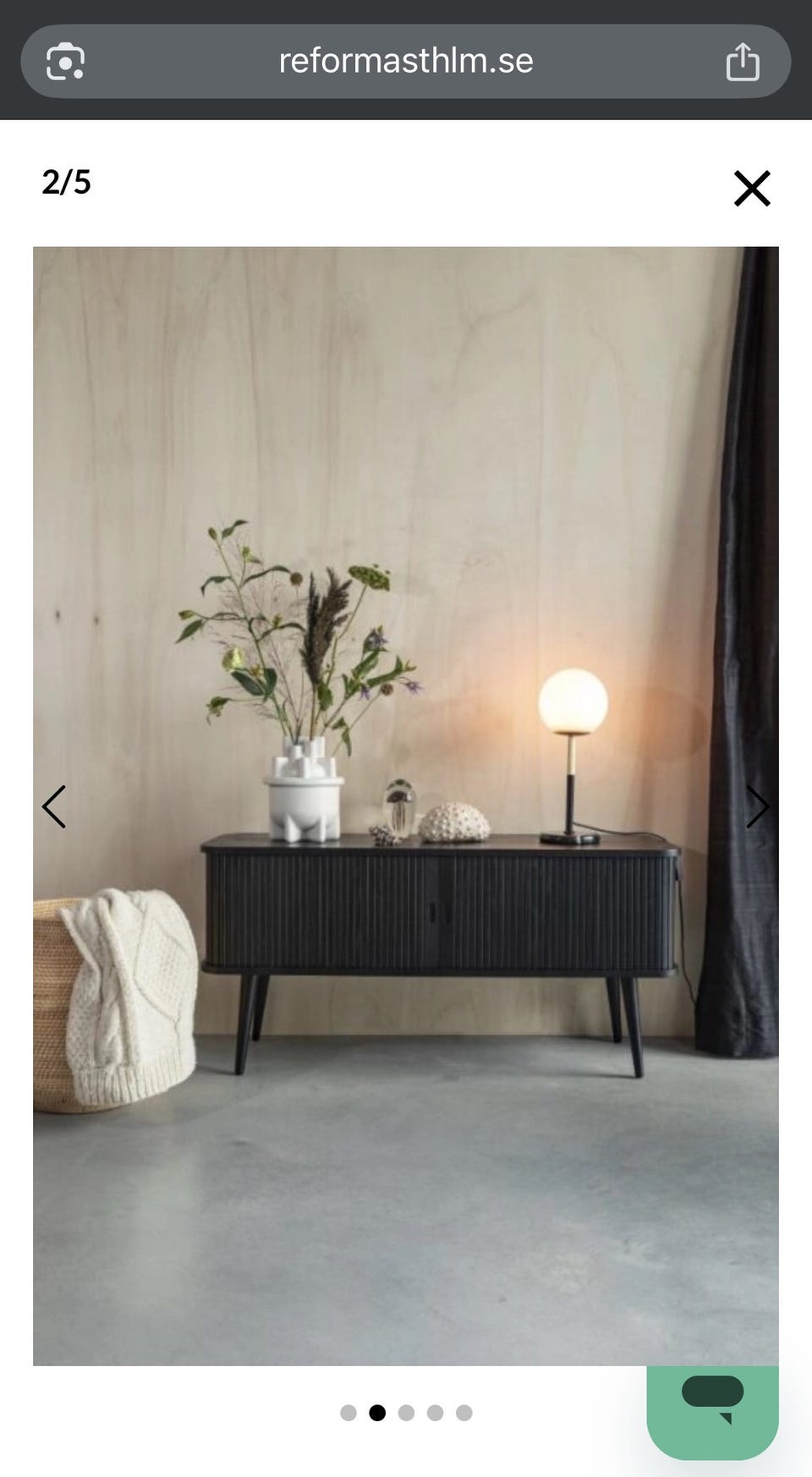Tap the reformasthlm.se address field
Viewport: 812px width, 1477px height.
tap(406, 61)
